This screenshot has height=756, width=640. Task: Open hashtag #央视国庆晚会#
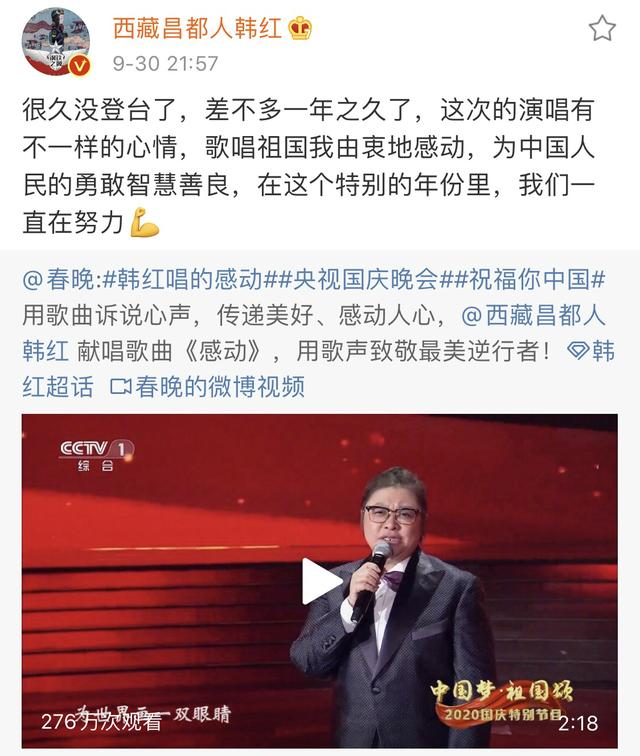[x=364, y=280]
